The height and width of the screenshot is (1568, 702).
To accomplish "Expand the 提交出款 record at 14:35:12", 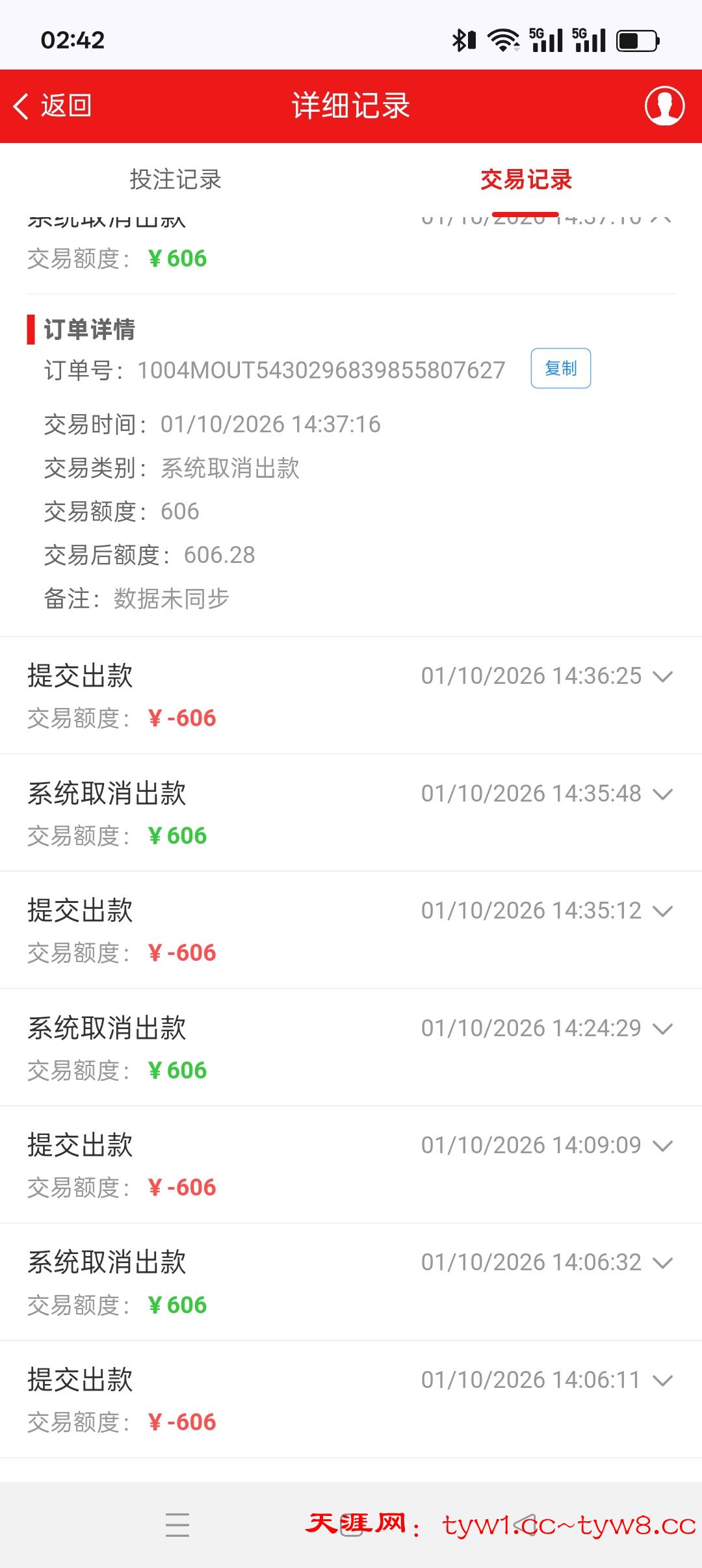I will pos(662,911).
